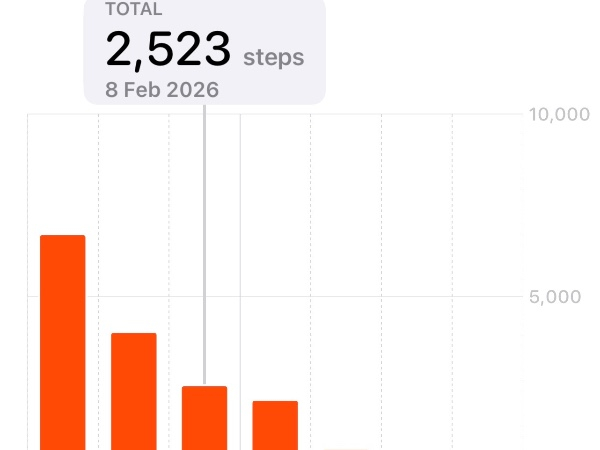The width and height of the screenshot is (600, 450).
Task: Tap the highlighted 8 Feb 2026 bar
Action: click(x=204, y=418)
